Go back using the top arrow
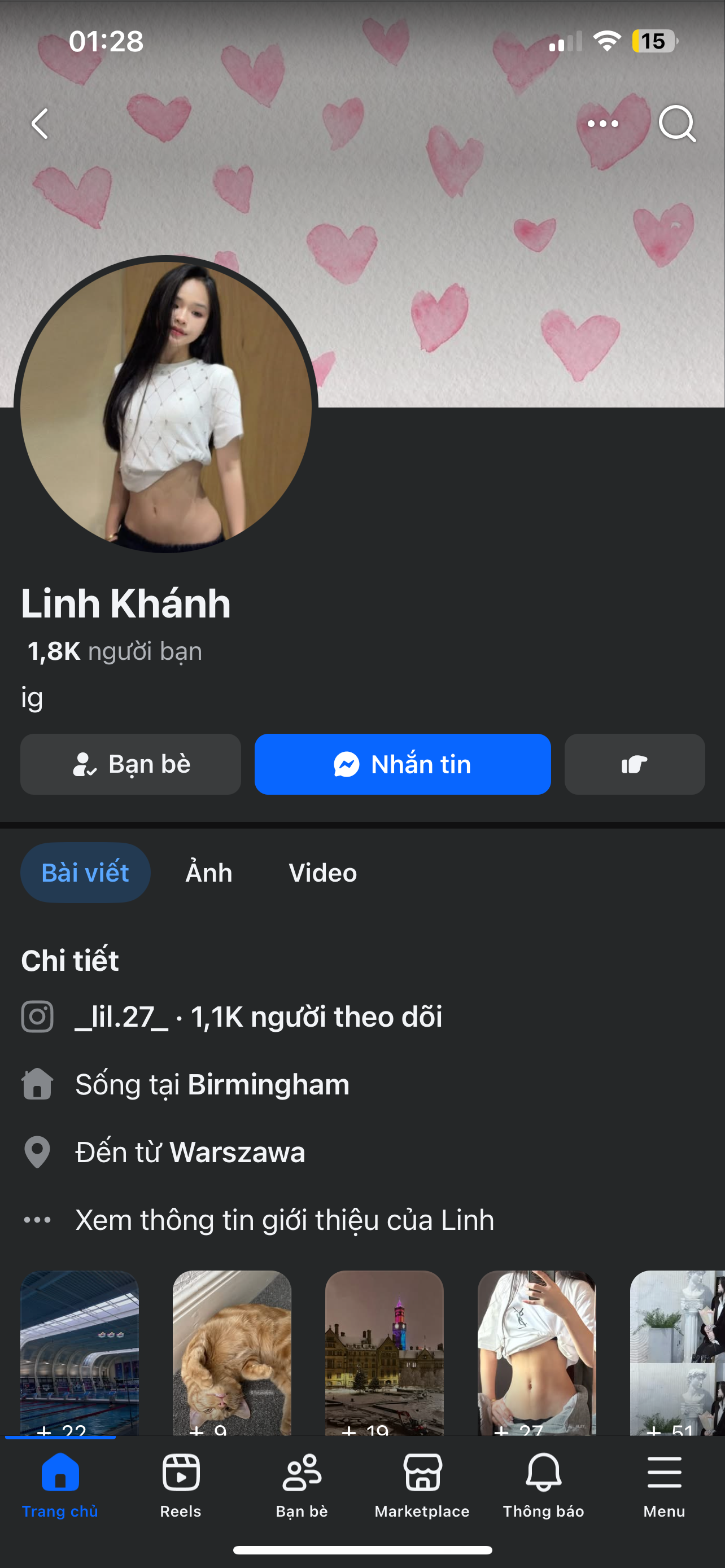This screenshot has width=725, height=1568. point(40,124)
